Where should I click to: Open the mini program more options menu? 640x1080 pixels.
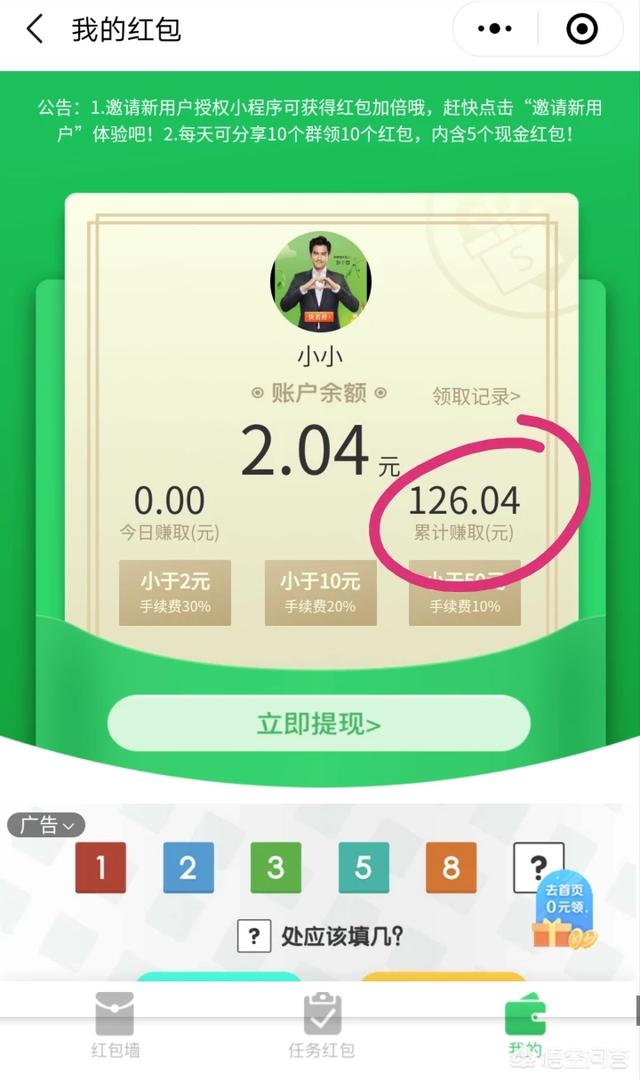coord(500,29)
